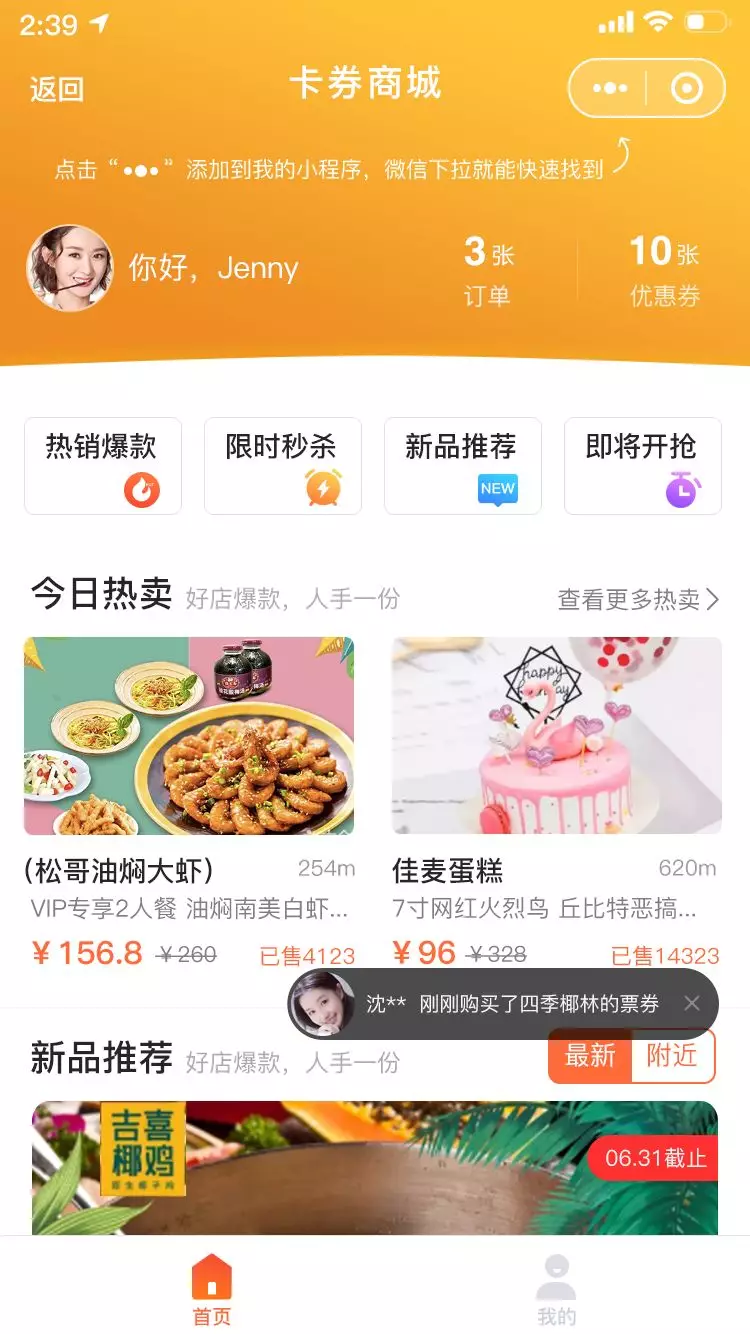Open 我的 profile icon in bottom navigation

(x=557, y=1277)
